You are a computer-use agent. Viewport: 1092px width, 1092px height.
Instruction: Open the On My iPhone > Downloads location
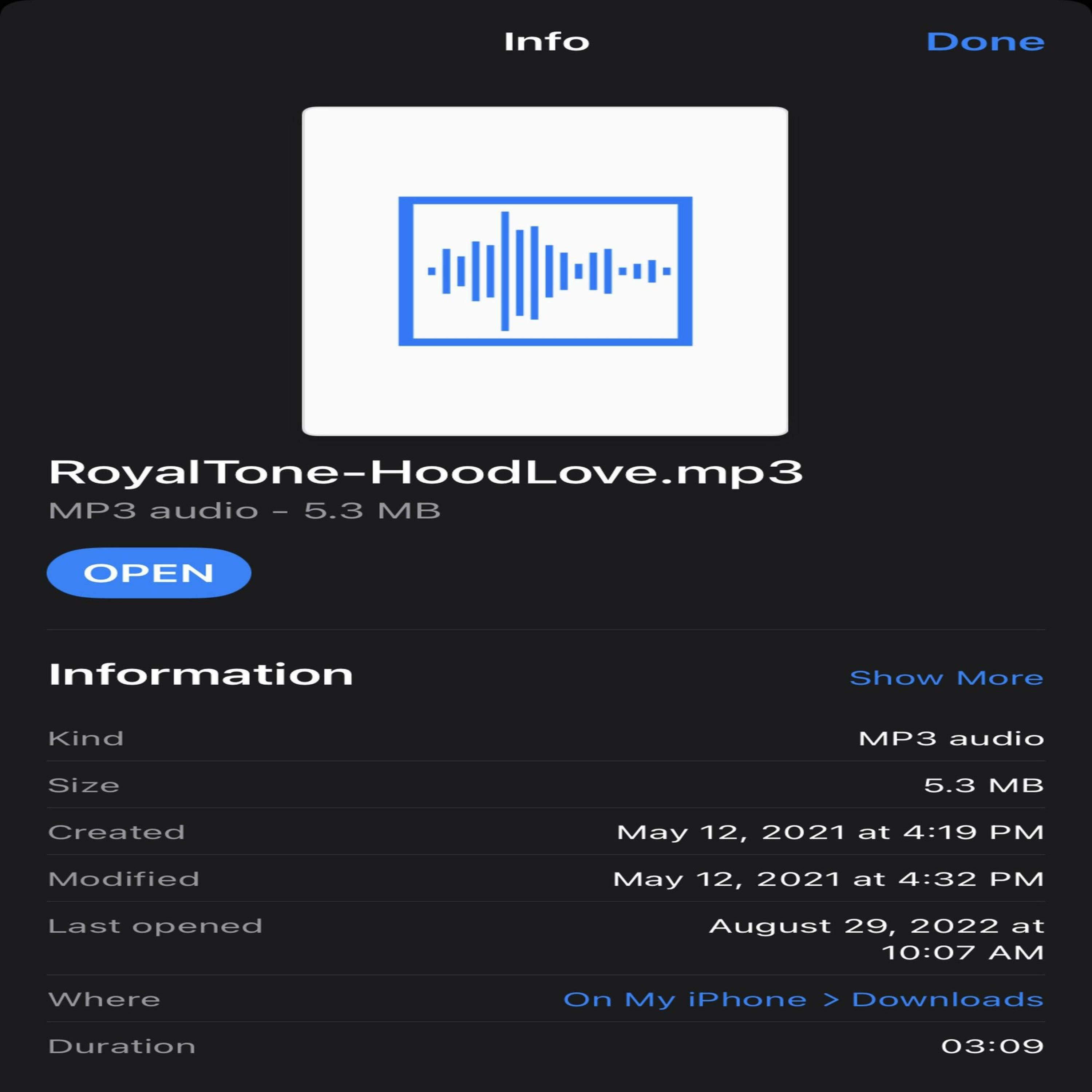(803, 999)
